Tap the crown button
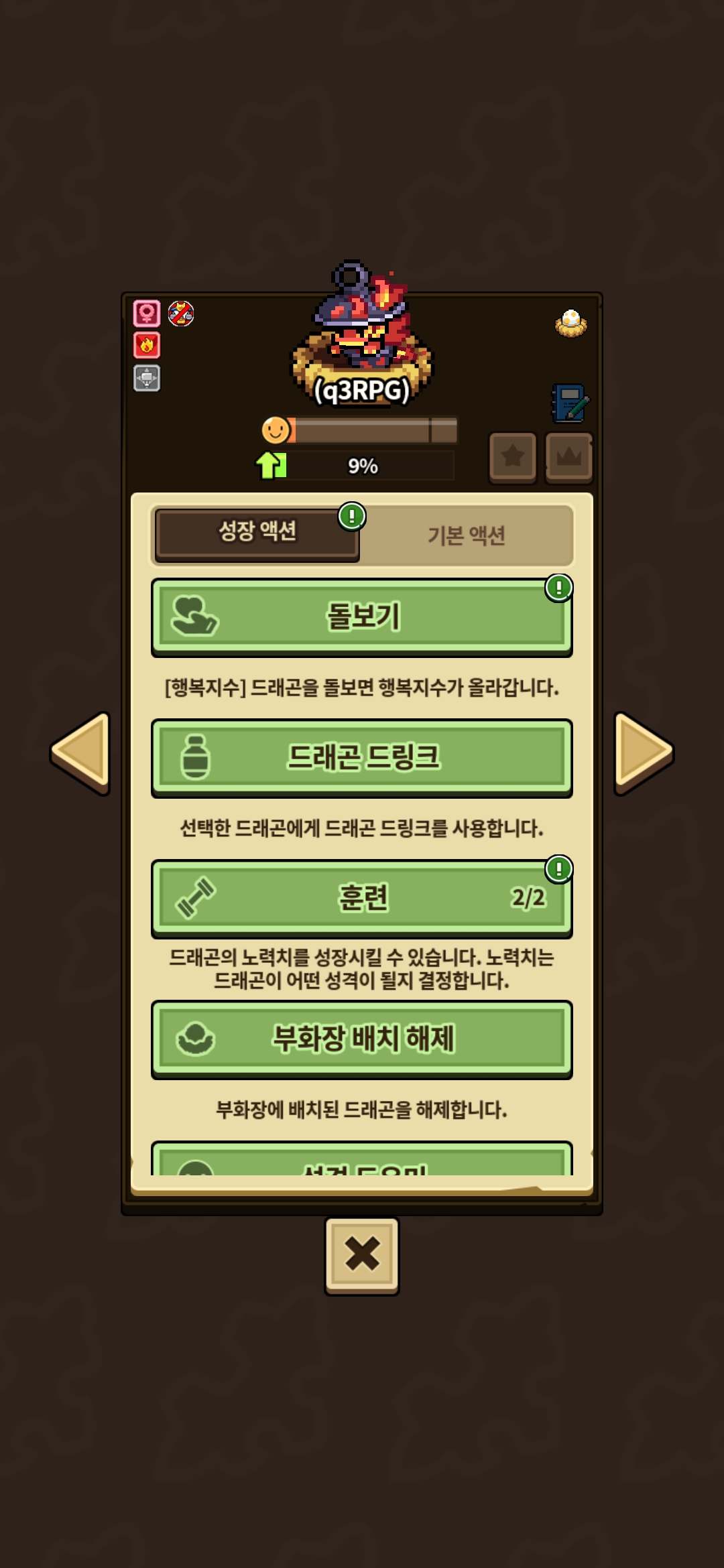Image resolution: width=724 pixels, height=1568 pixels. (569, 458)
